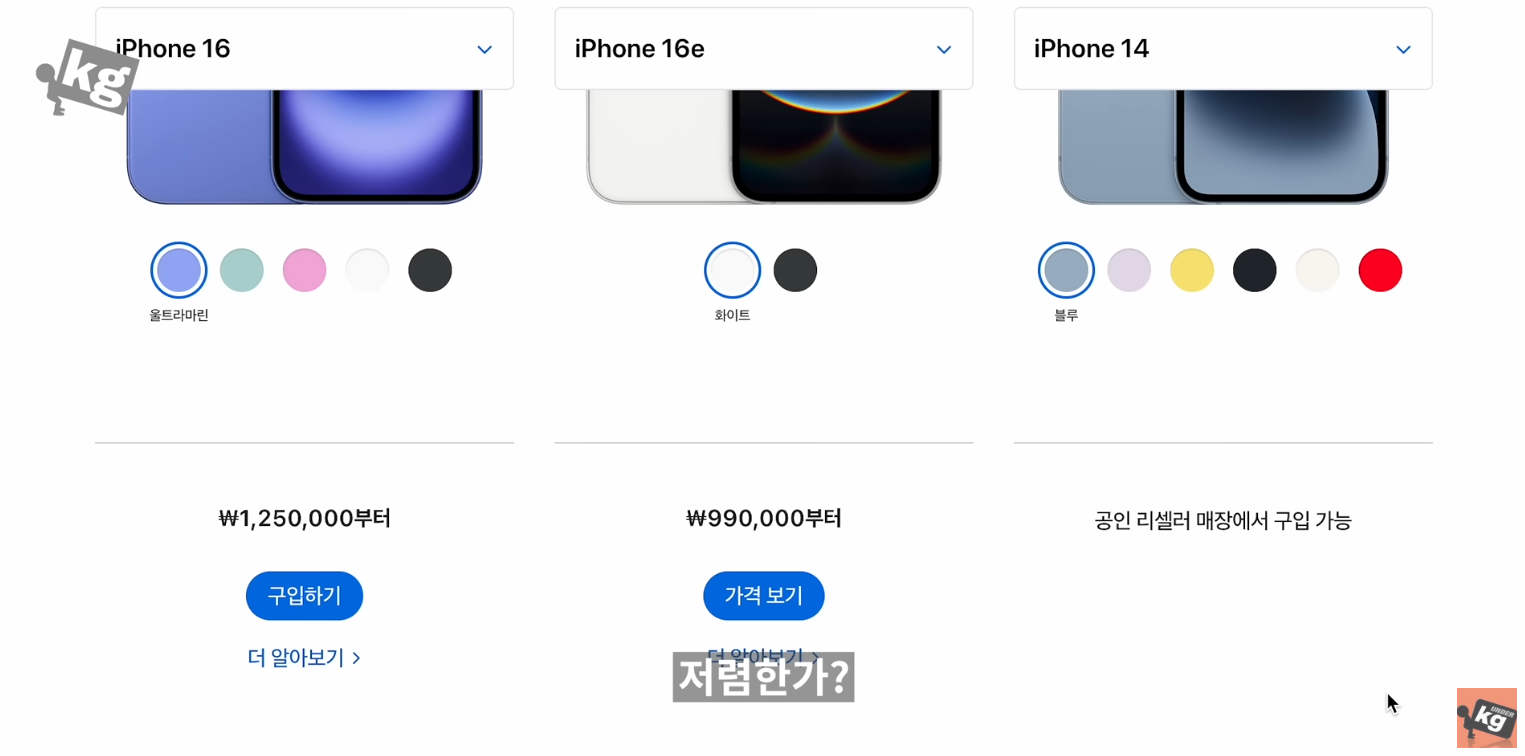The width and height of the screenshot is (1525, 756).
Task: Open the iPhone 14 model dropdown
Action: 1222,49
